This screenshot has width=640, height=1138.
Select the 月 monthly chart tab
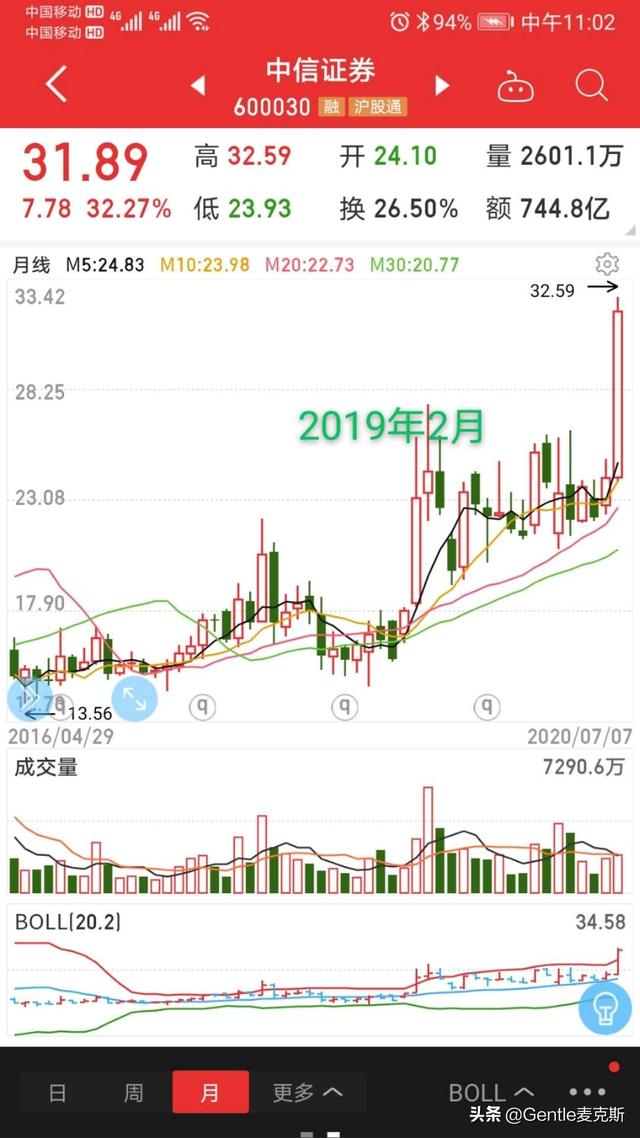pos(210,1092)
